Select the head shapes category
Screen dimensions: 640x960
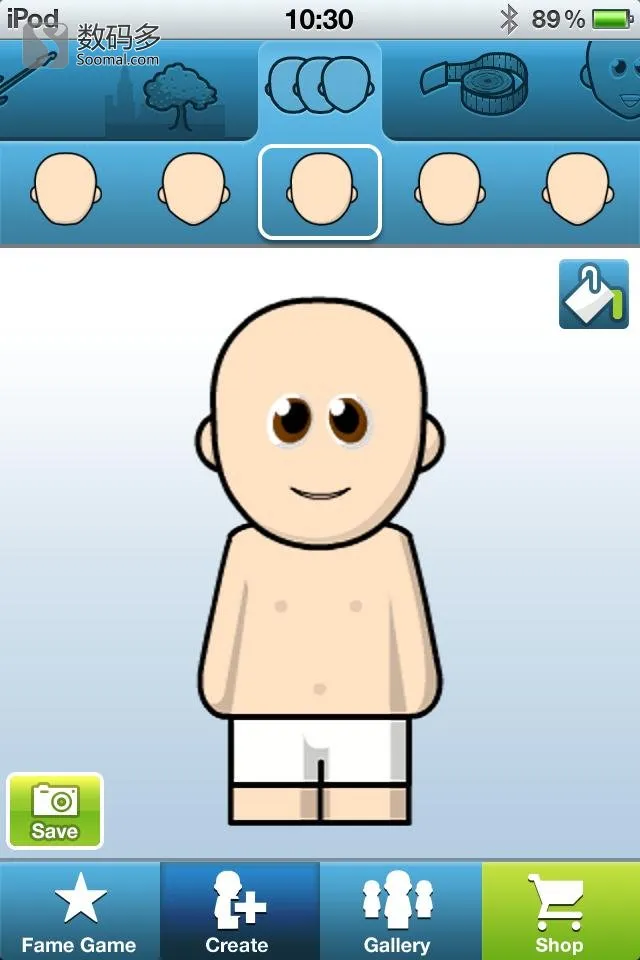click(319, 90)
